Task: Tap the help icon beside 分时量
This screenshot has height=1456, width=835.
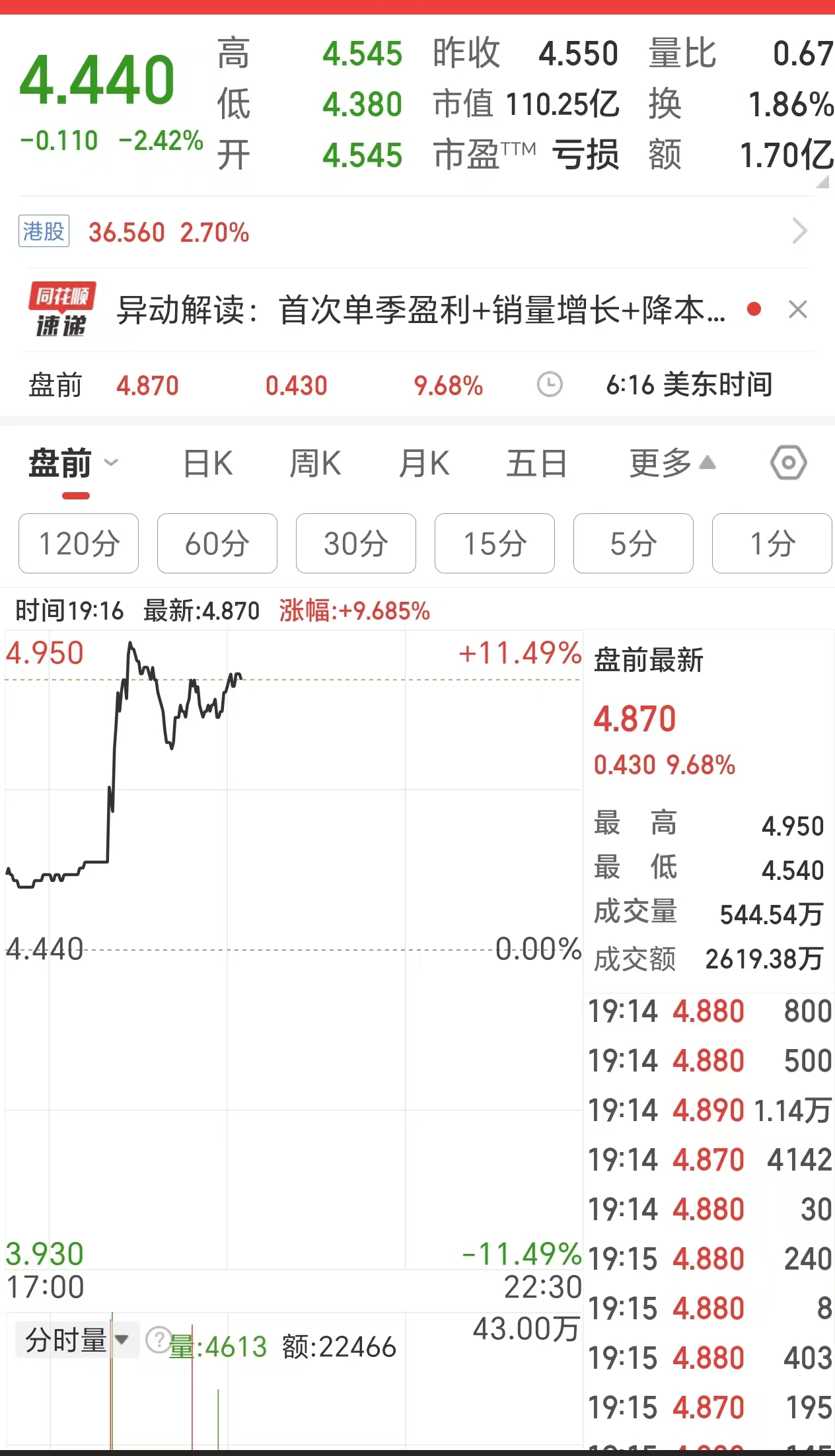Action: pos(158,1340)
